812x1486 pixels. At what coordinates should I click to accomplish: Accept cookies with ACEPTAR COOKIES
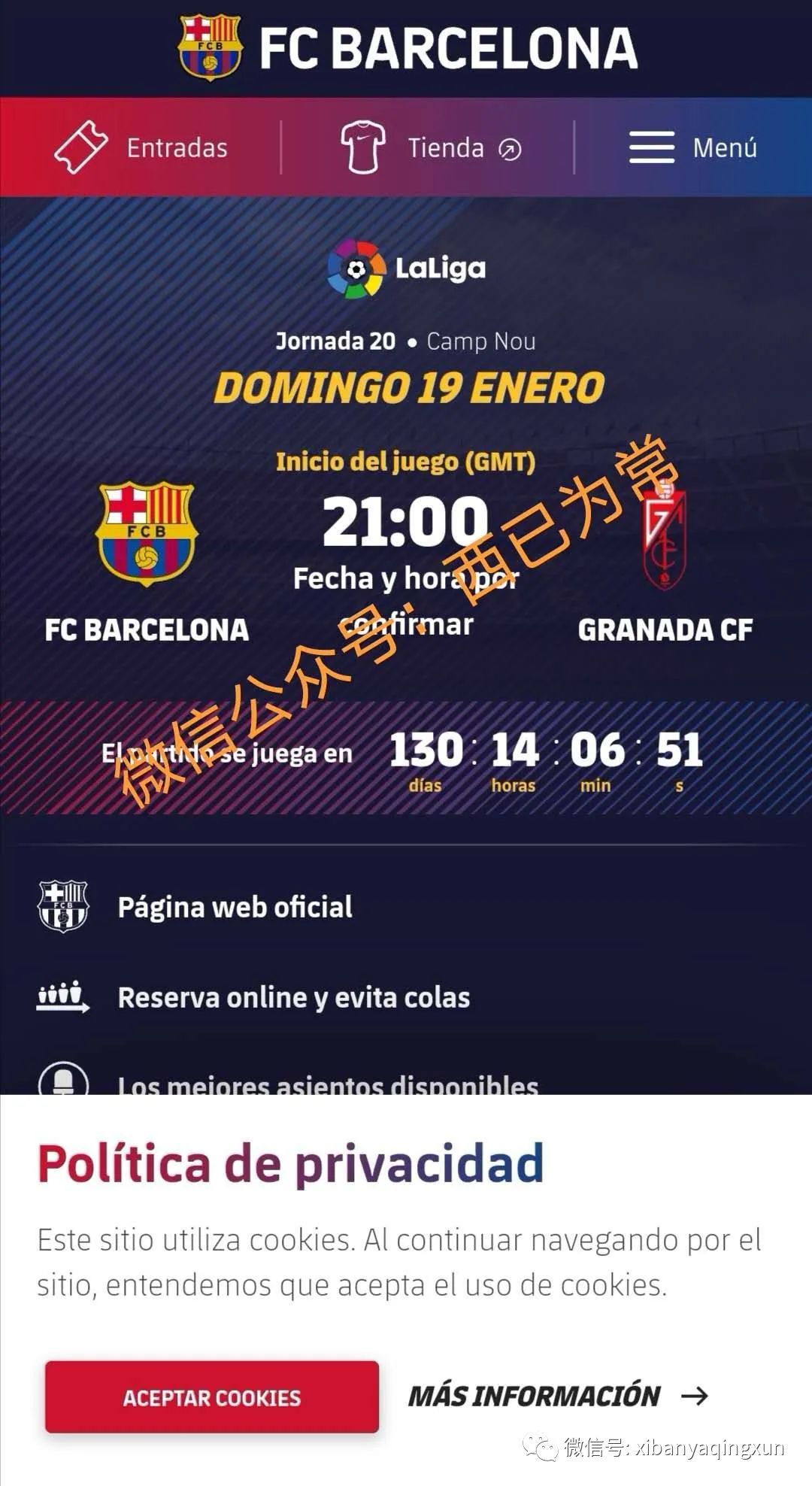tap(212, 1397)
